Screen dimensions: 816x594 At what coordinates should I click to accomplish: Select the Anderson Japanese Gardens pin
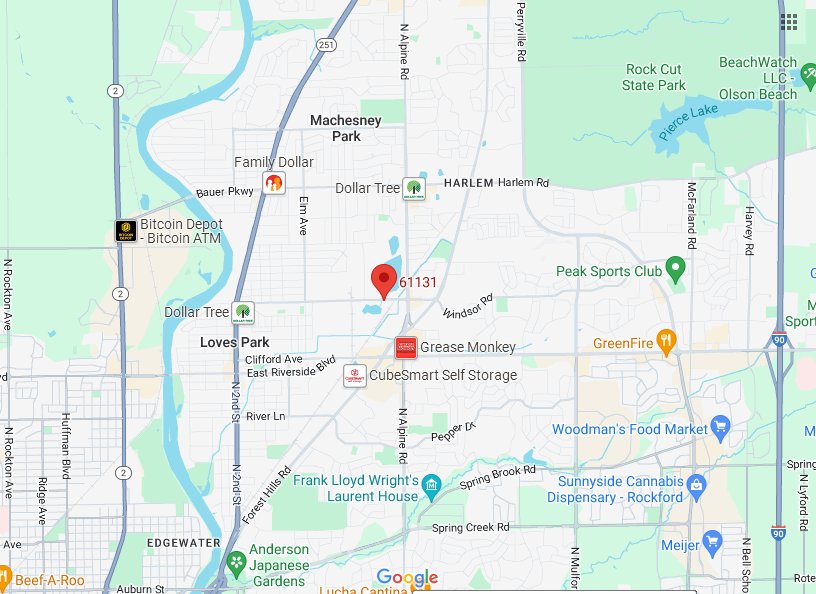point(236,562)
